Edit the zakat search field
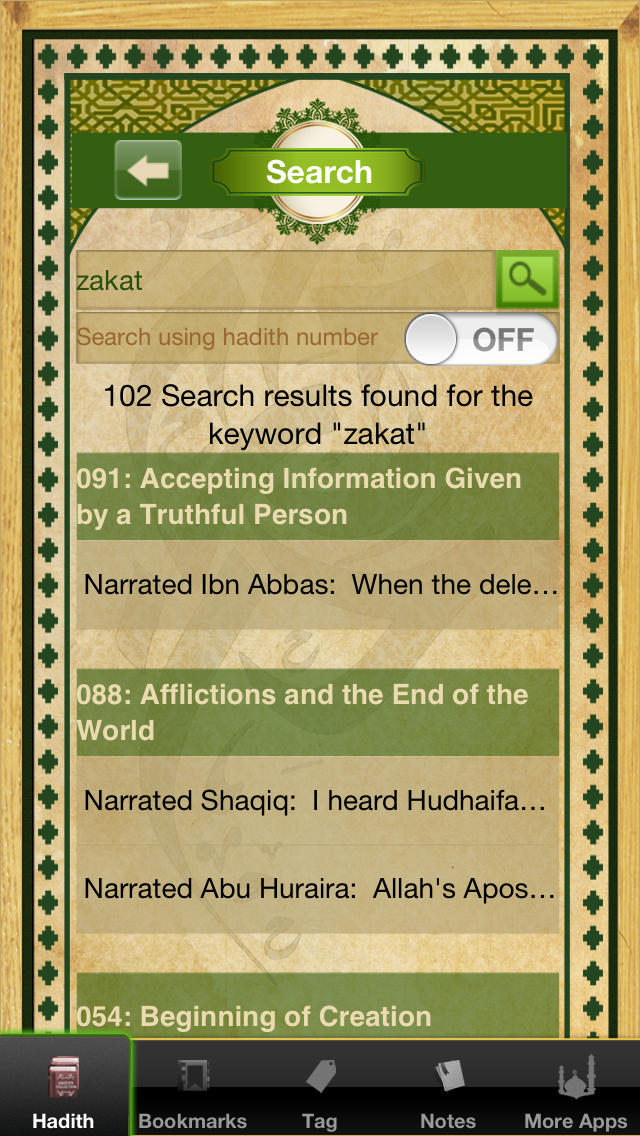This screenshot has width=640, height=1136. click(x=286, y=280)
